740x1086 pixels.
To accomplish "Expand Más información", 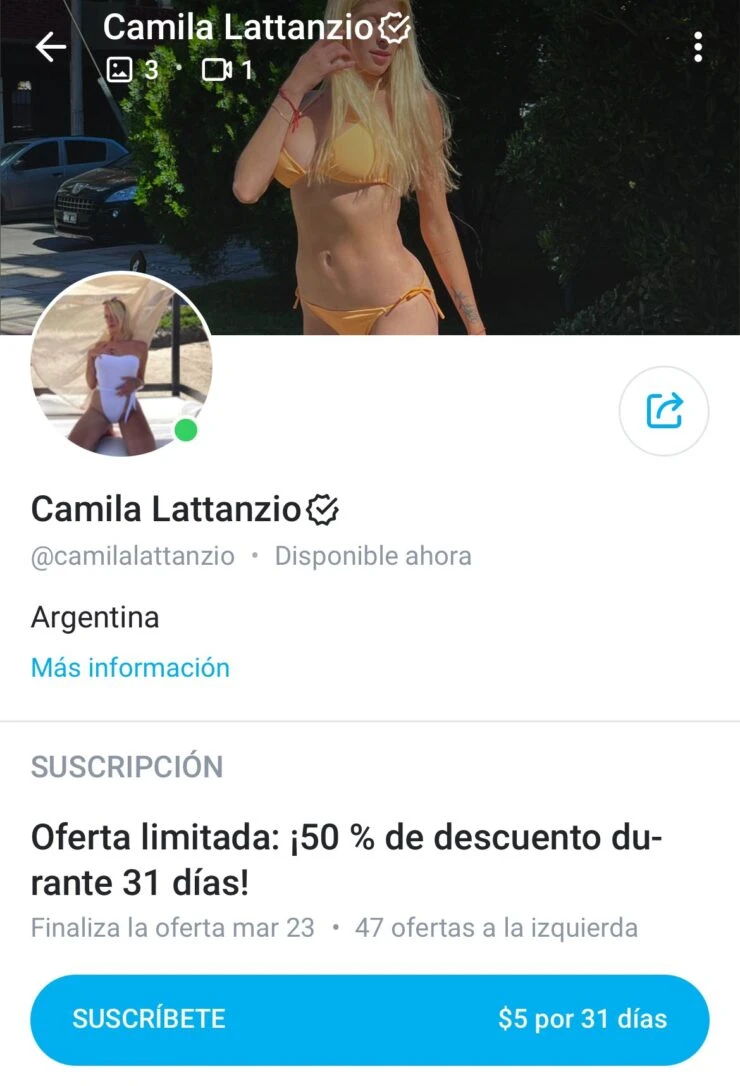I will pyautogui.click(x=130, y=667).
